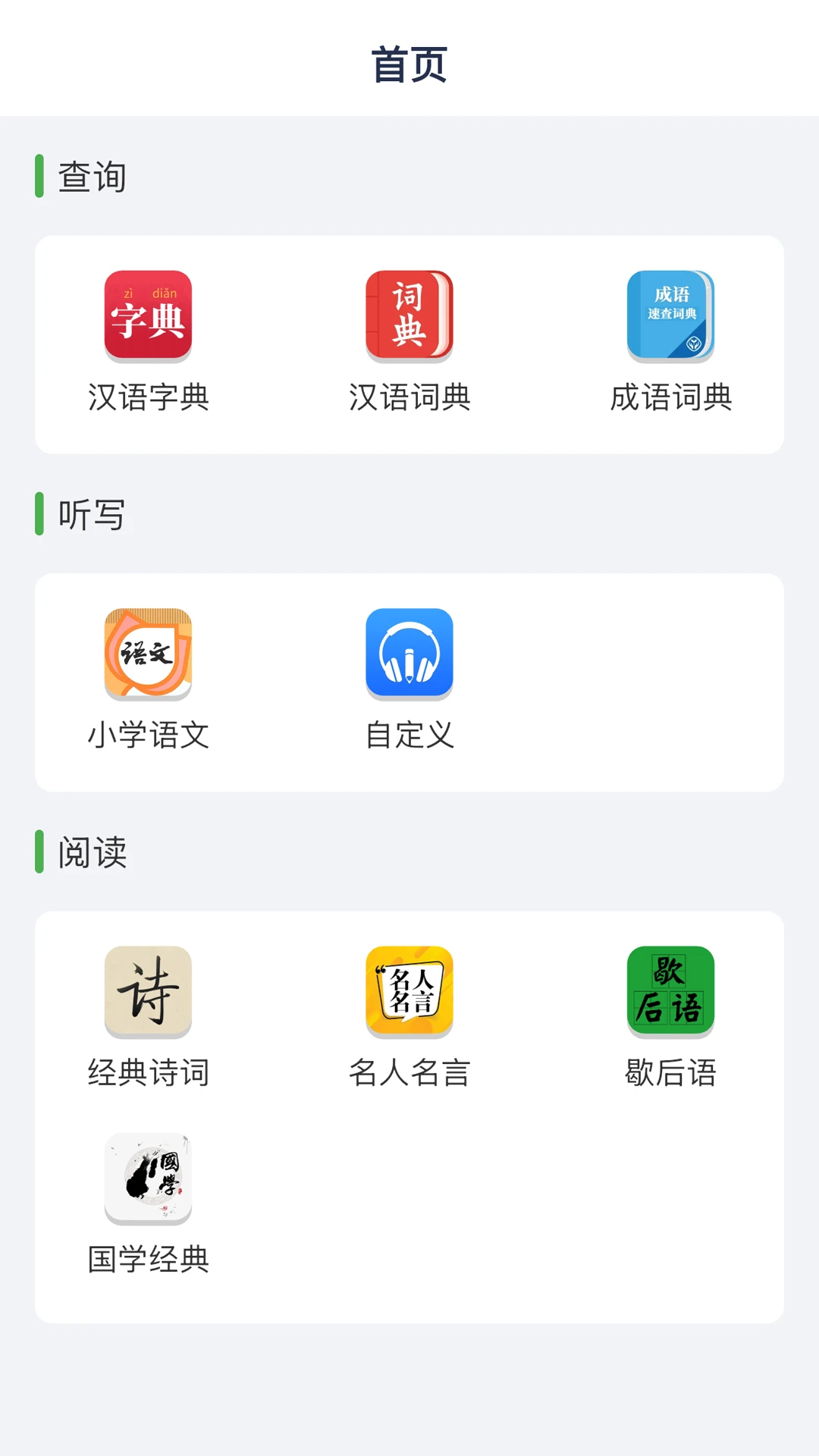Select the 经典诗词 text label
819x1456 pixels.
[148, 1072]
